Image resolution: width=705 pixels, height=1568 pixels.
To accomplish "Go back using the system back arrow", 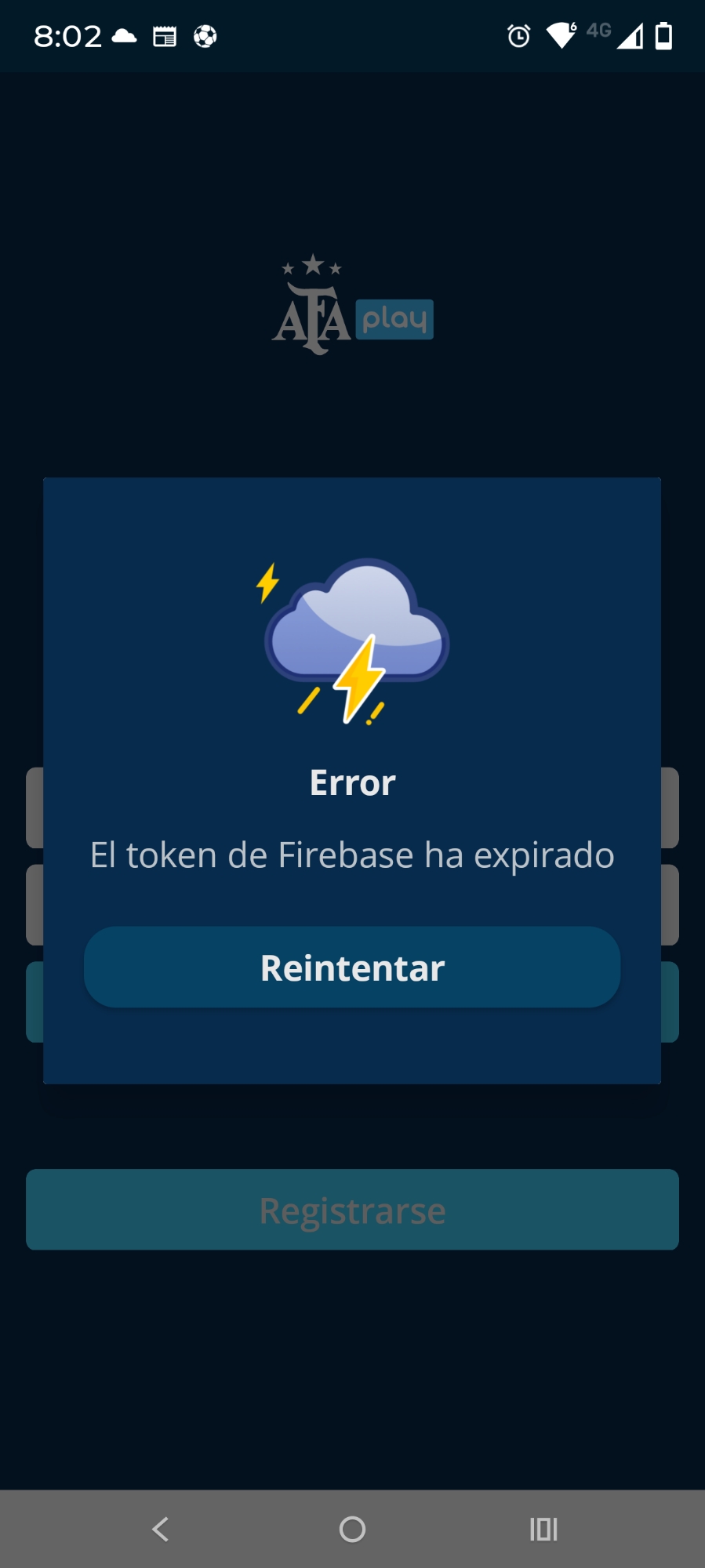I will [x=161, y=1529].
